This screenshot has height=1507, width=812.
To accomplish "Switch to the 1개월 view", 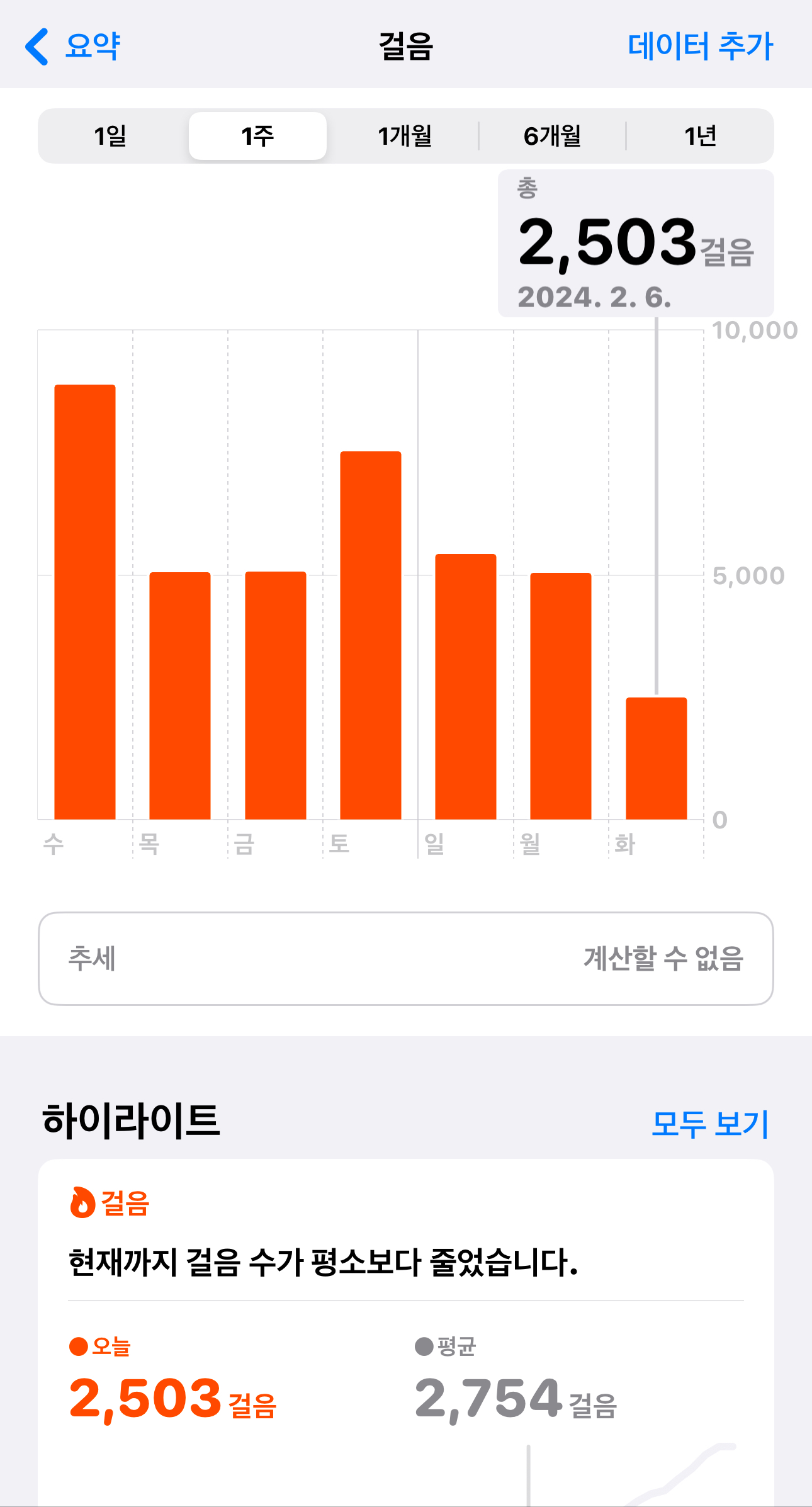I will [405, 136].
